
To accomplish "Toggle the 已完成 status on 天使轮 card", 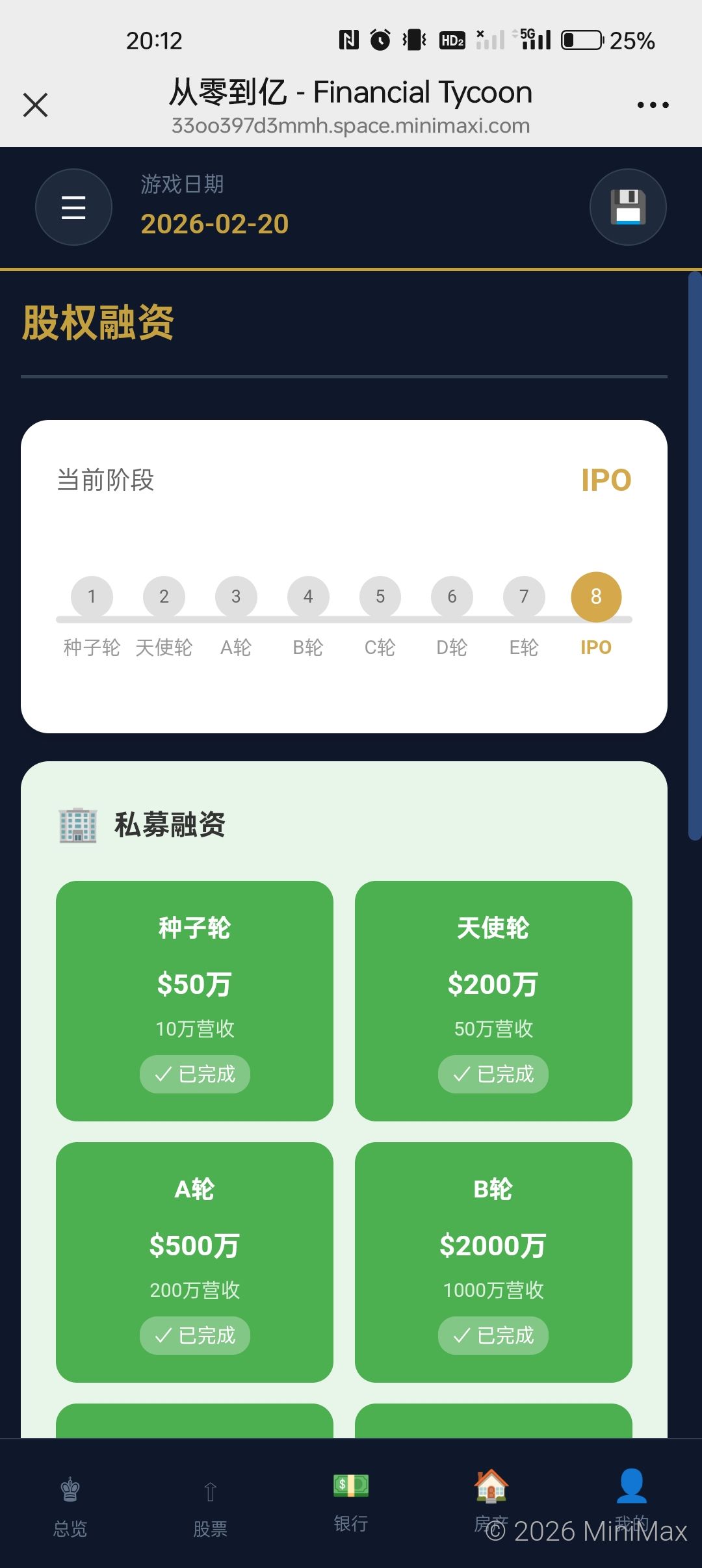I will [x=493, y=1074].
